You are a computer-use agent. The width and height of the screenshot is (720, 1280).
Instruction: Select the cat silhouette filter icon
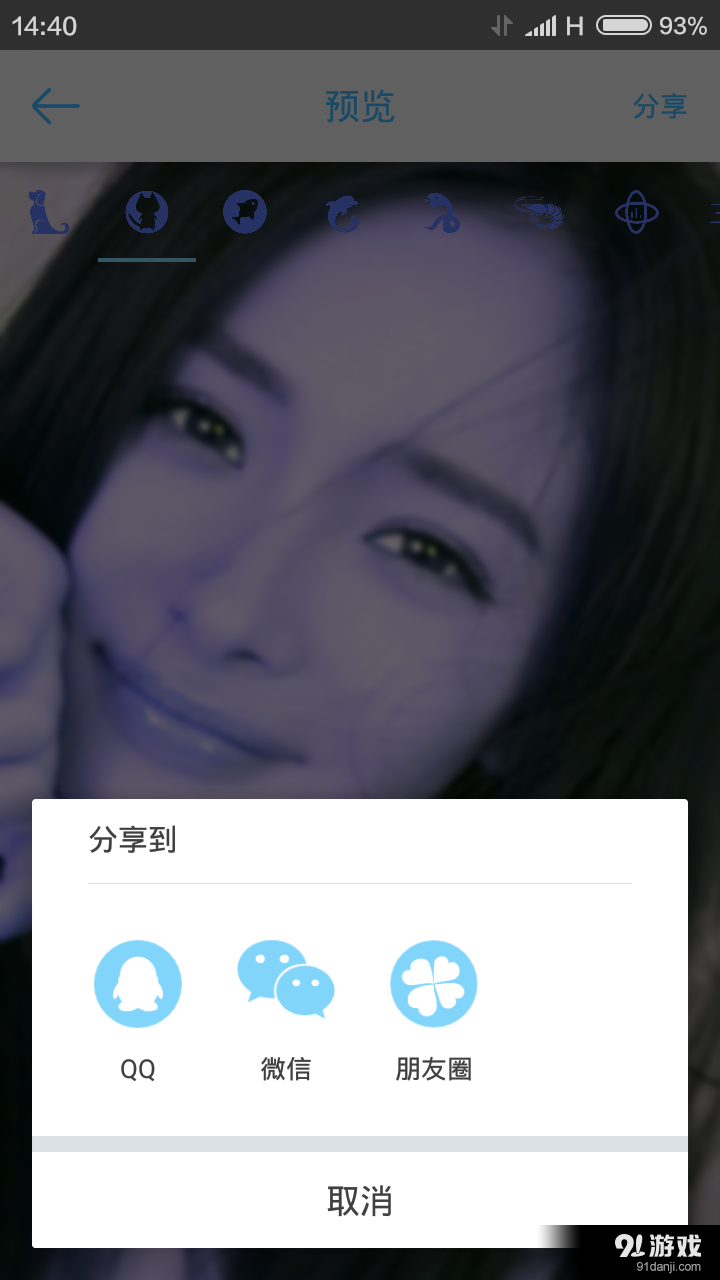[47, 212]
